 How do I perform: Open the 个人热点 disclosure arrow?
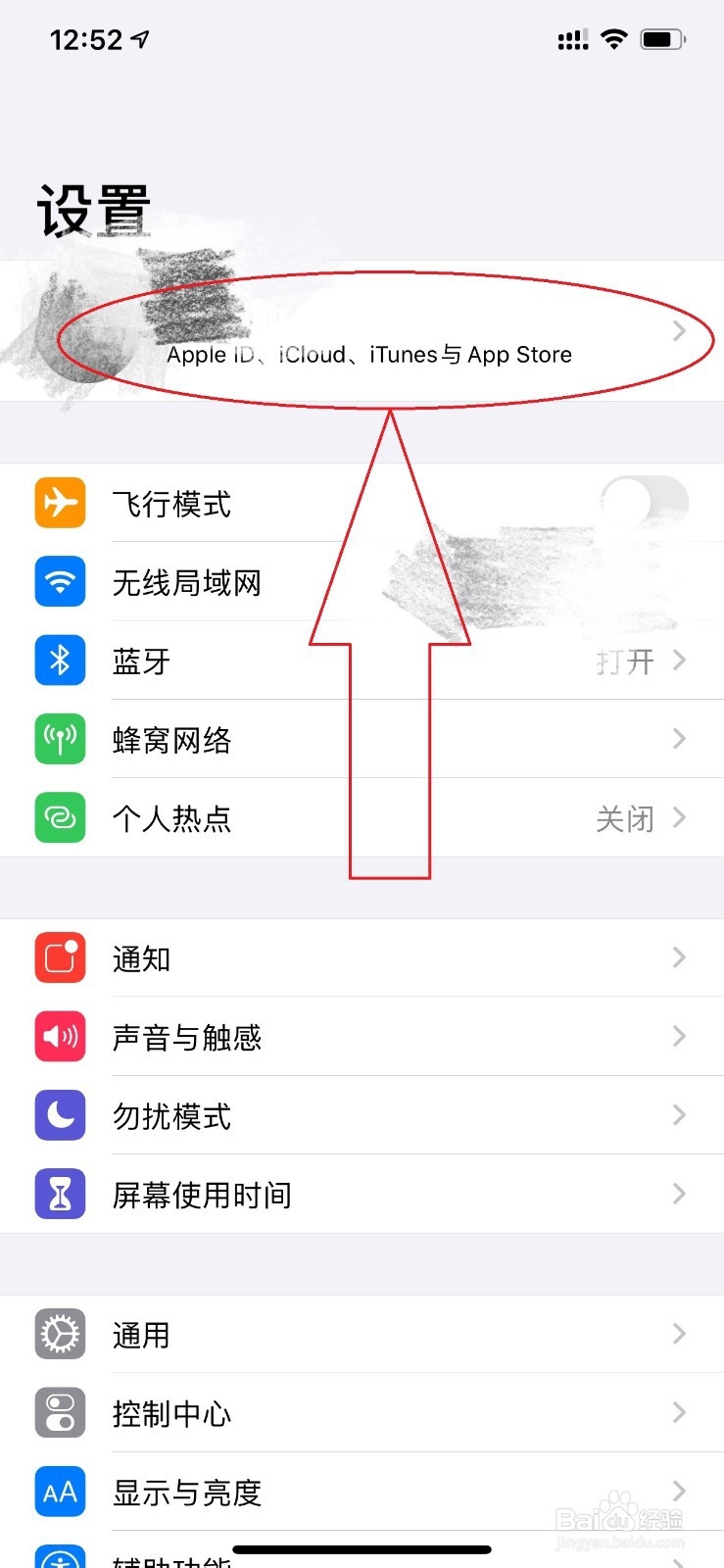point(680,818)
